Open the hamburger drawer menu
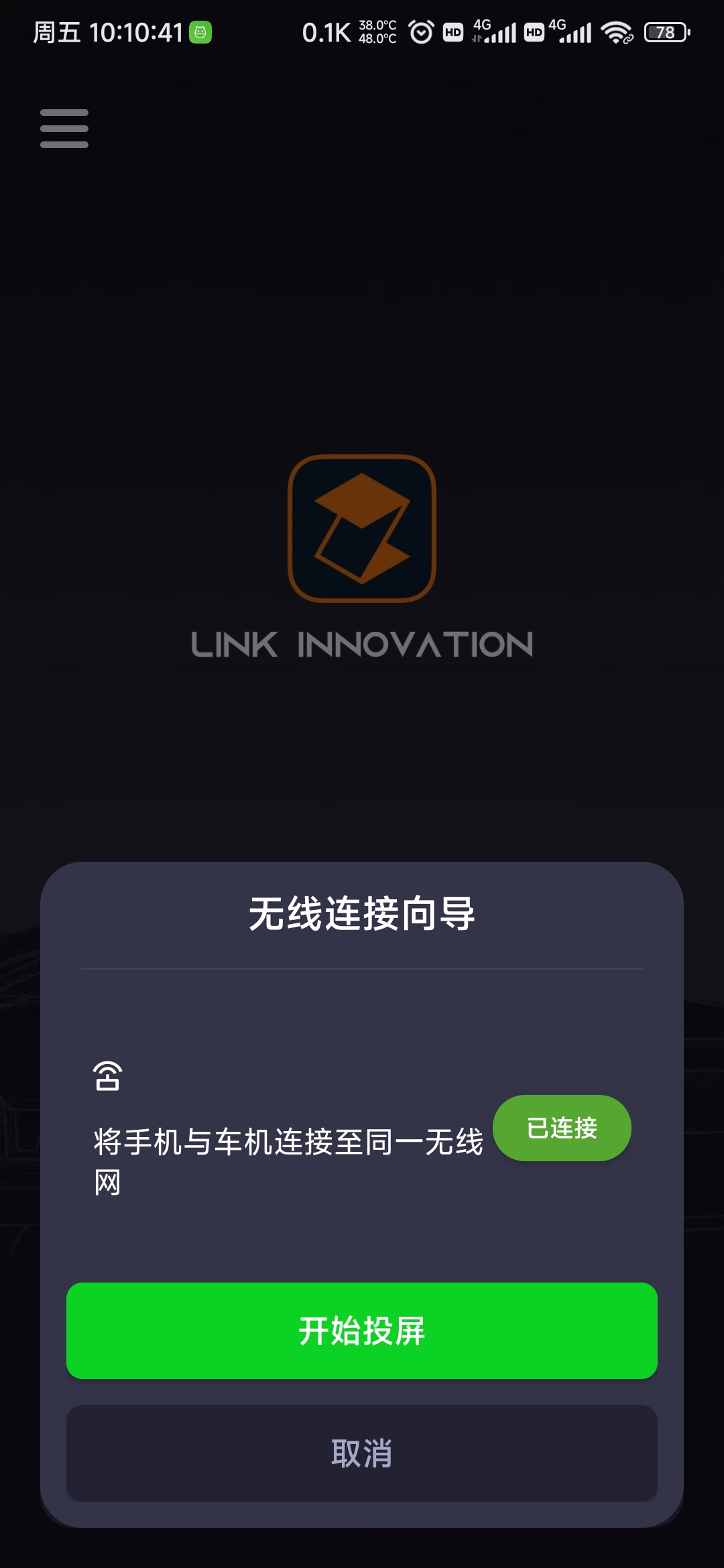The height and width of the screenshot is (1568, 724). point(64,128)
